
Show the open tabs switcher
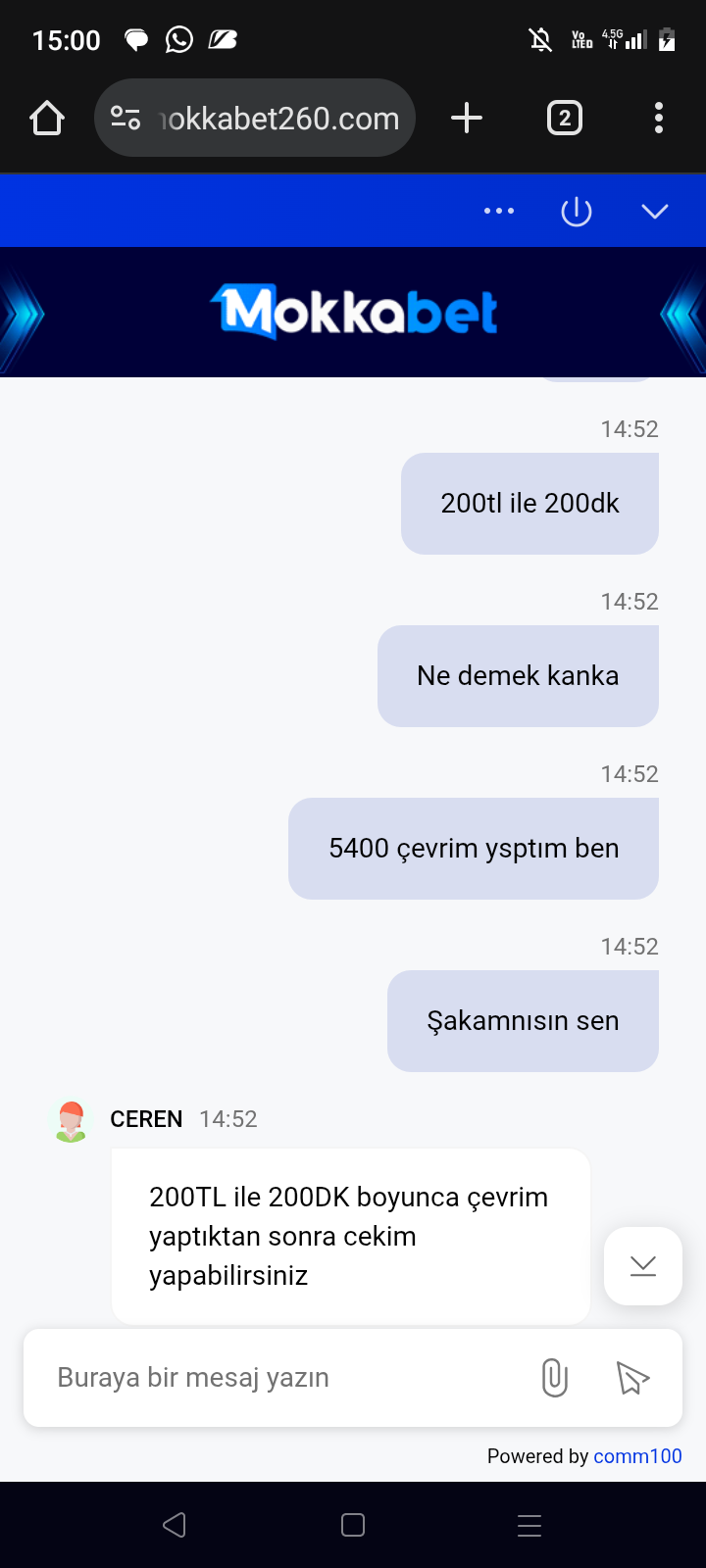tap(564, 119)
